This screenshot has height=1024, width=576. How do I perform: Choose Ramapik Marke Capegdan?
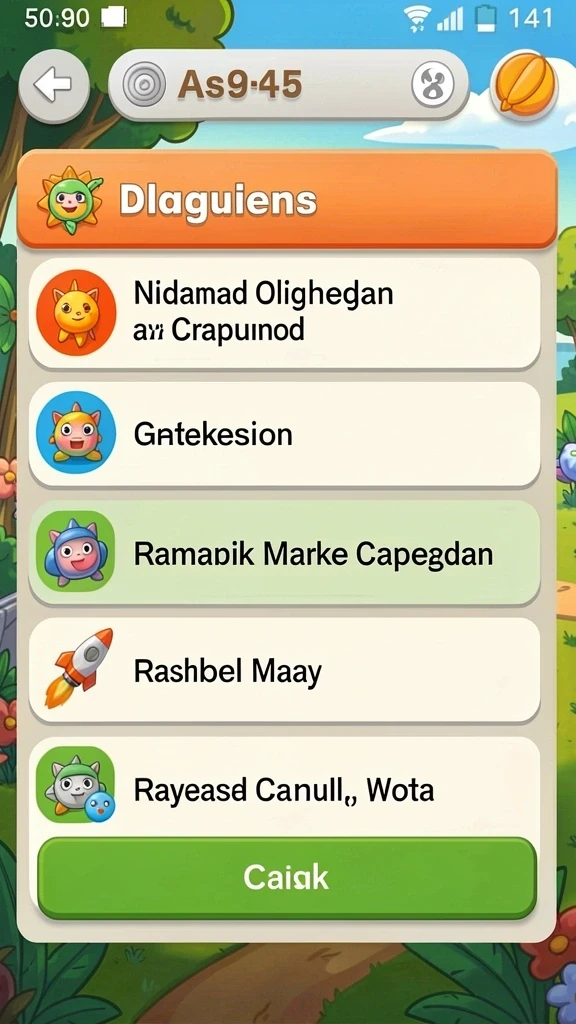(285, 552)
